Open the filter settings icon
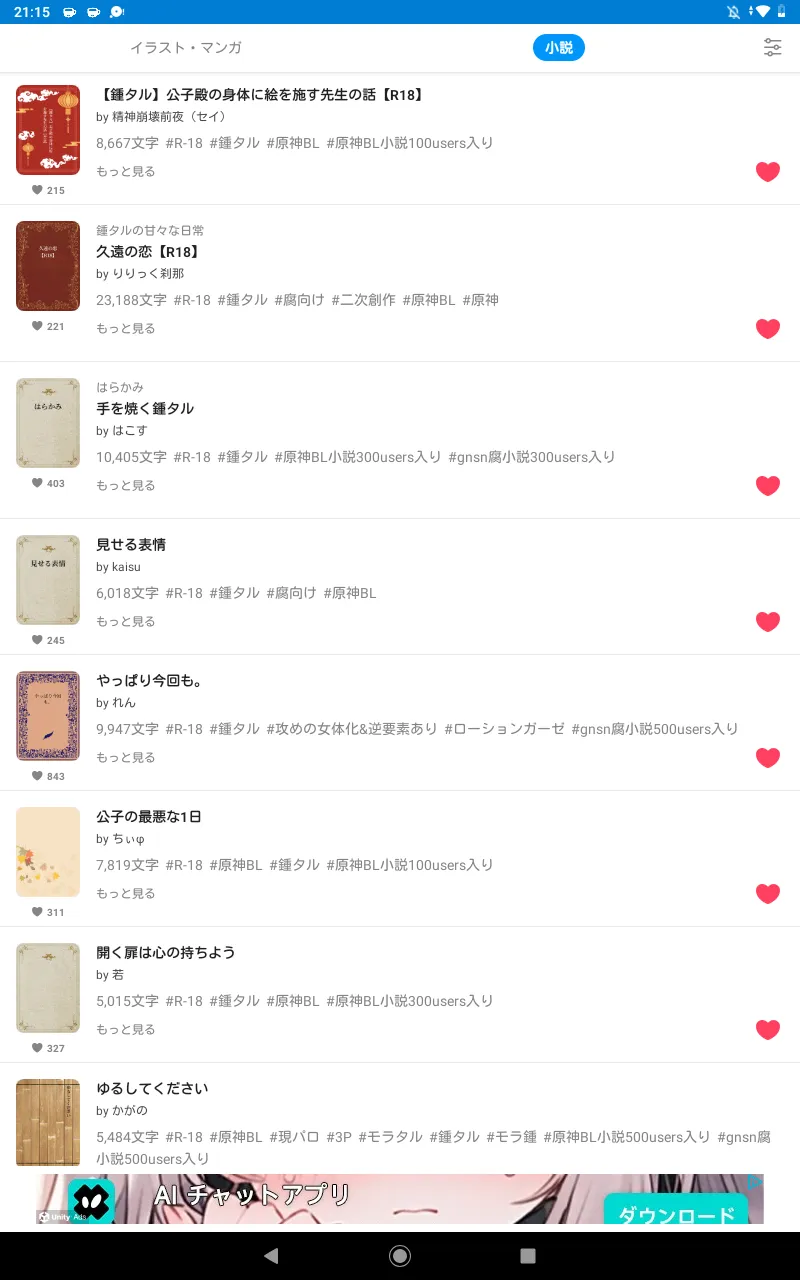The width and height of the screenshot is (800, 1280). [772, 47]
